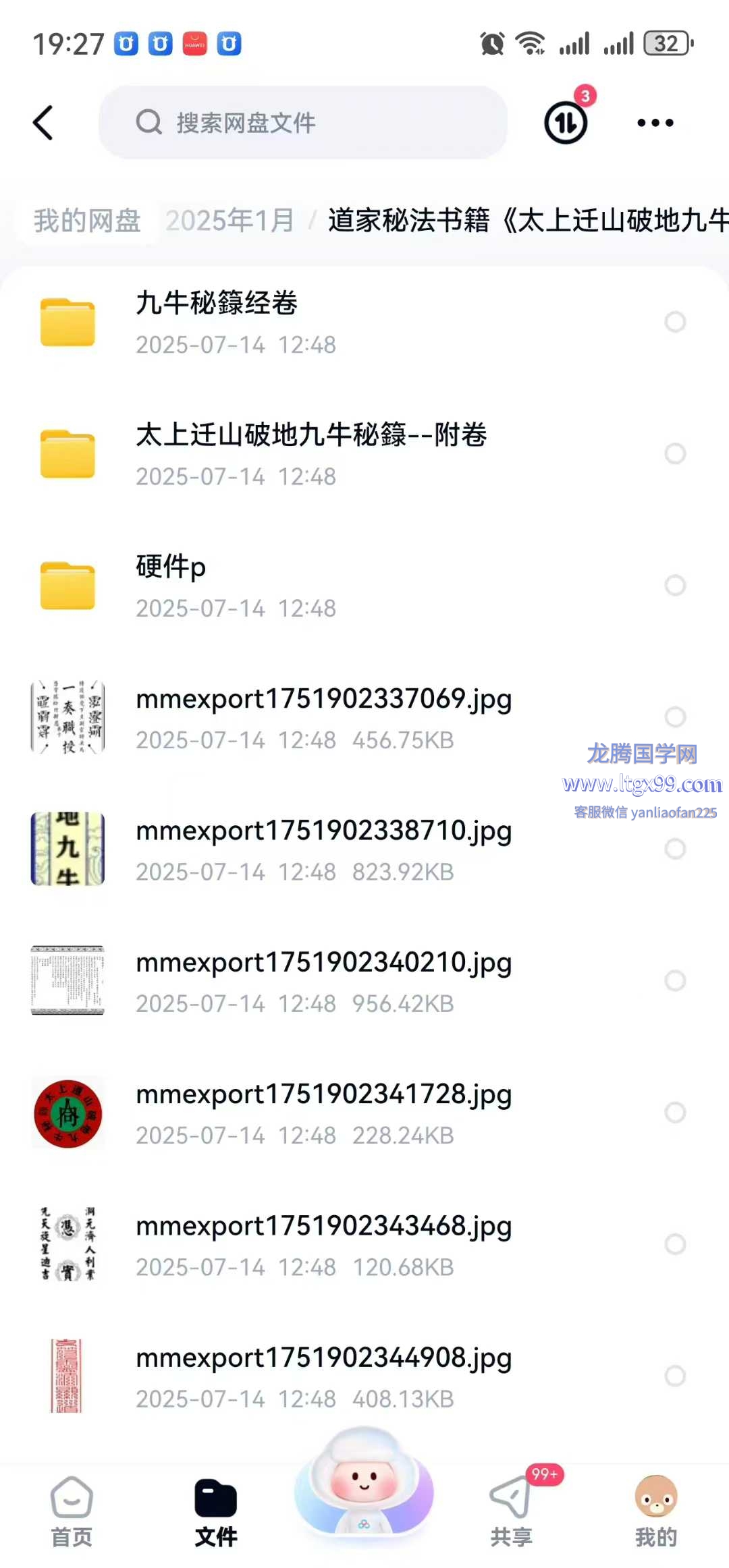Open image mmexport1751902337069.jpg
Screen dimensions: 729x1568
click(323, 717)
